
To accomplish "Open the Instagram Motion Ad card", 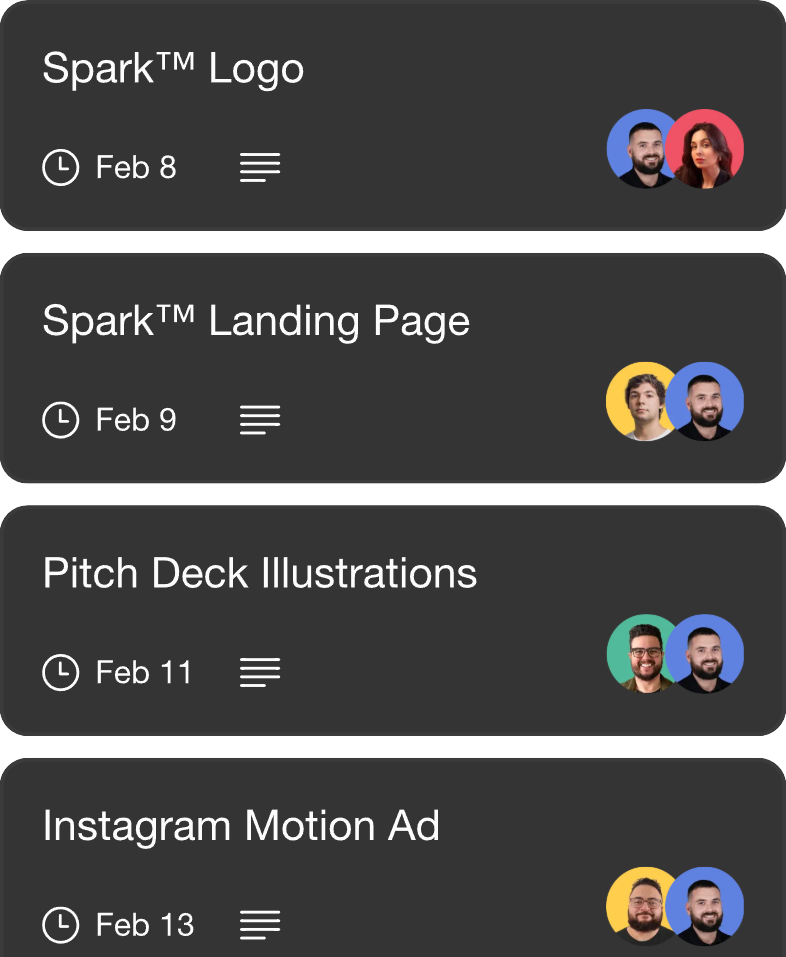I will click(x=241, y=827).
